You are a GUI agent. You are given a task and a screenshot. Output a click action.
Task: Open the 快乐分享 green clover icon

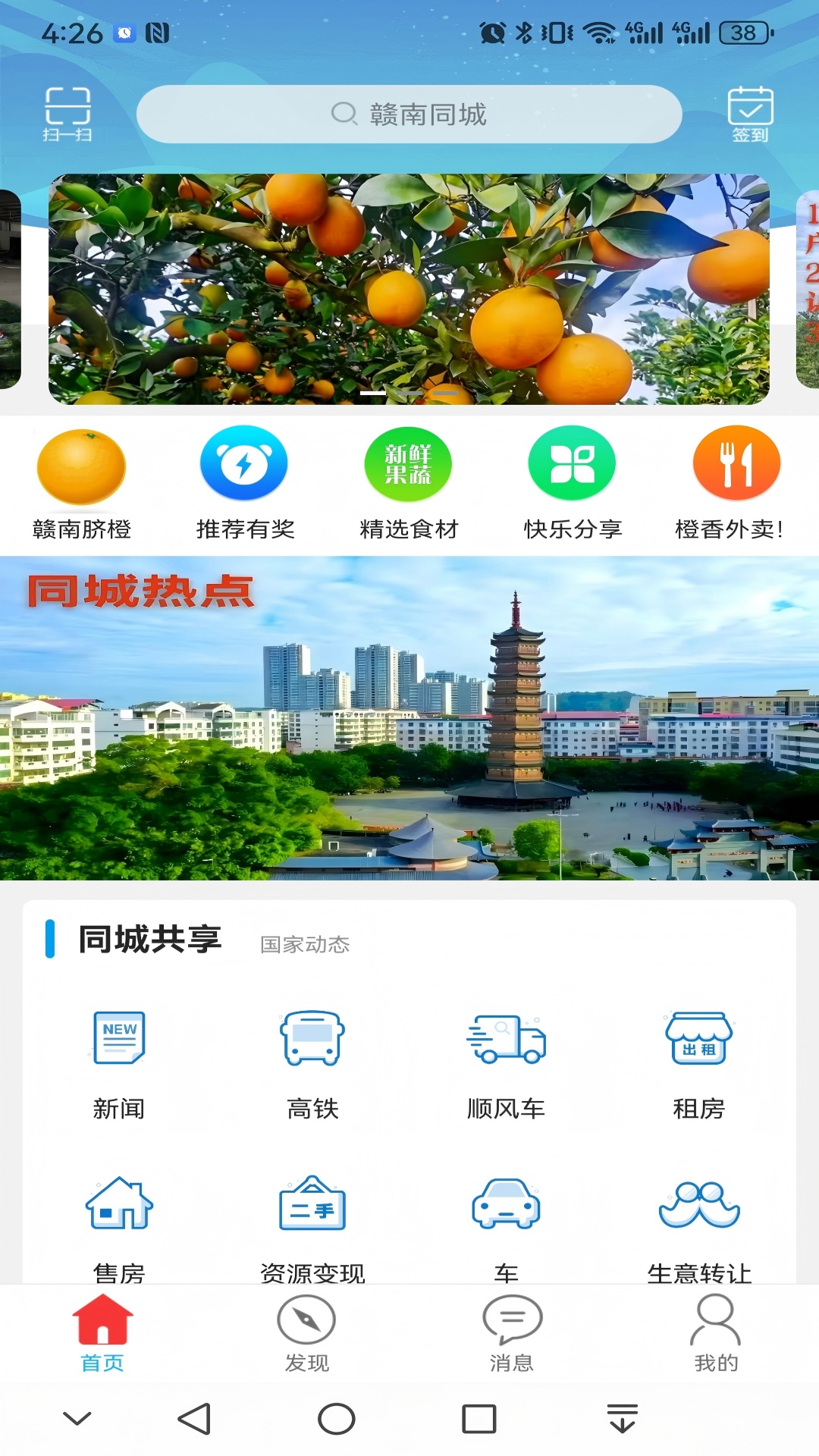pyautogui.click(x=572, y=464)
